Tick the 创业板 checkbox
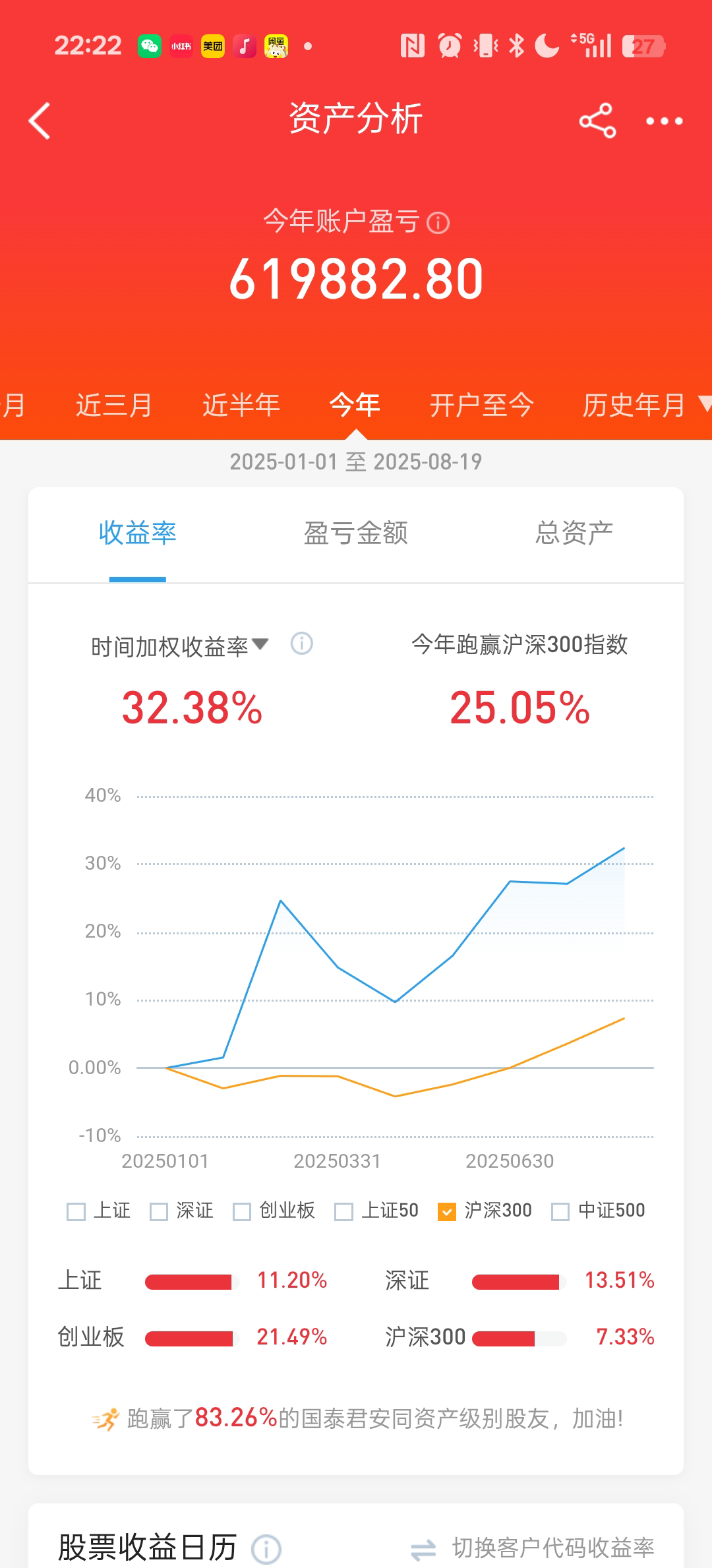Image resolution: width=712 pixels, height=1568 pixels. tap(242, 1211)
